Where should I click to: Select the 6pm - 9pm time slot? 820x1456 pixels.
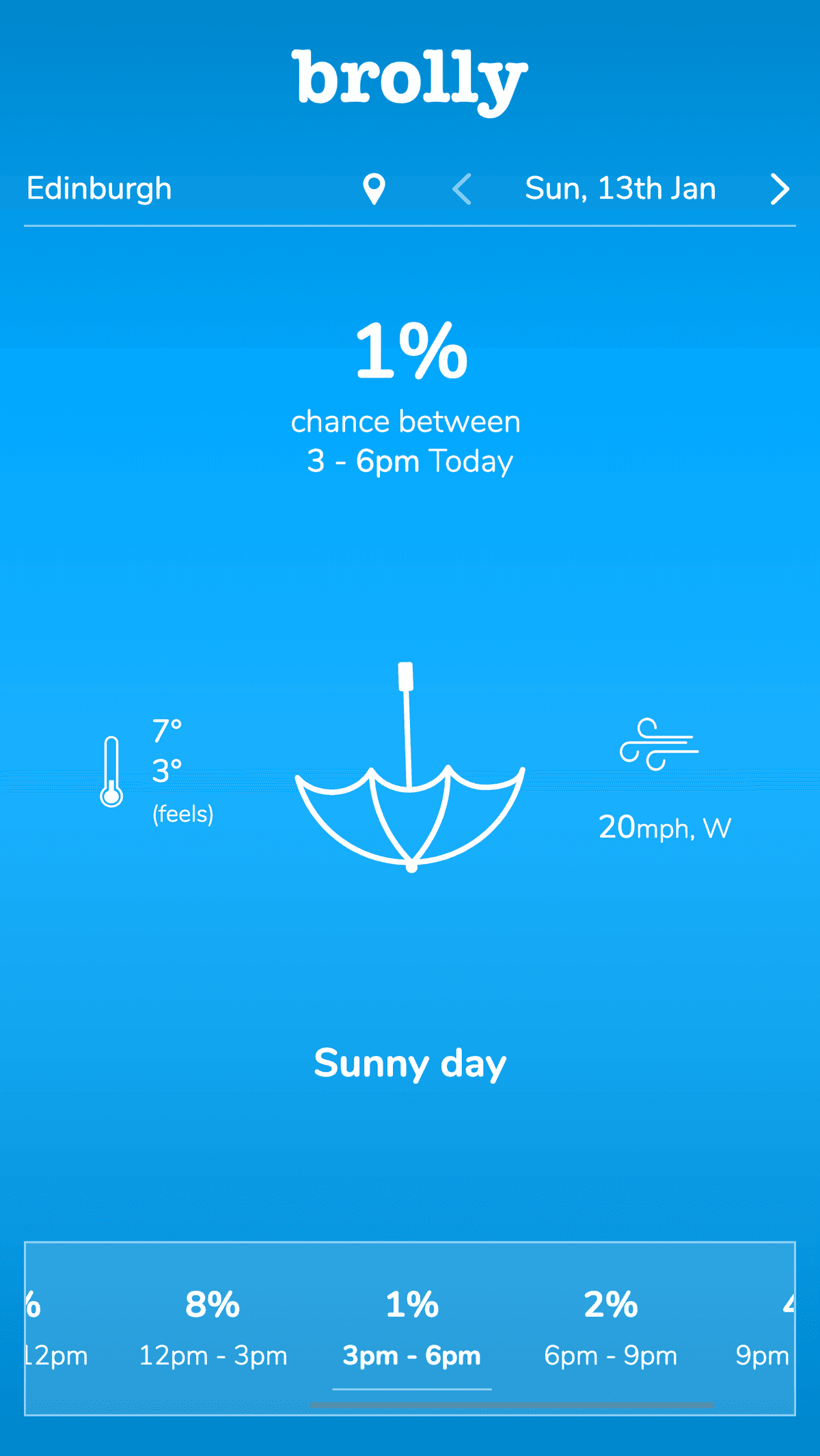click(x=610, y=1328)
